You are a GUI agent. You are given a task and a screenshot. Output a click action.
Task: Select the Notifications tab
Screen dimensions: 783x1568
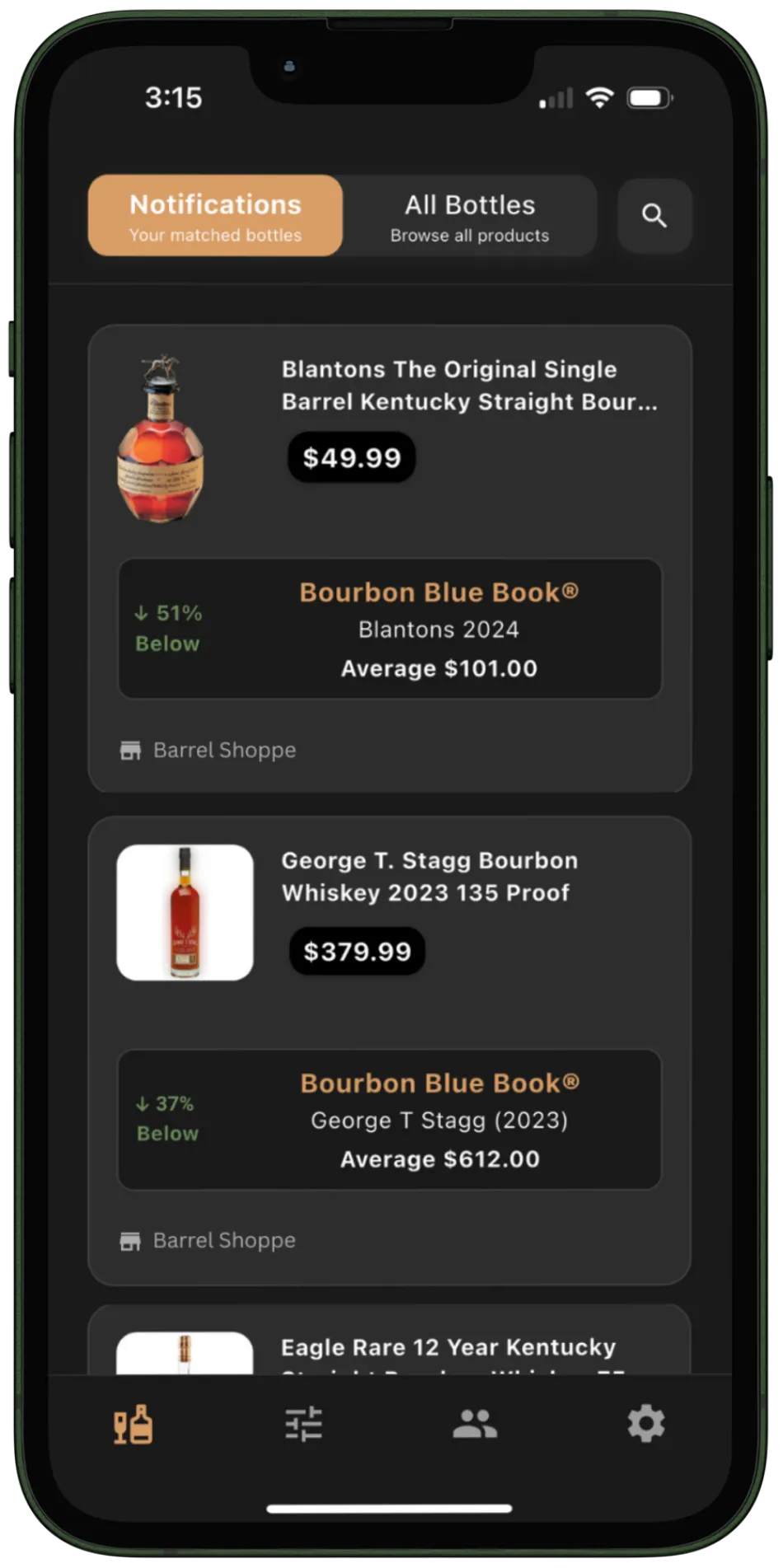click(x=215, y=216)
